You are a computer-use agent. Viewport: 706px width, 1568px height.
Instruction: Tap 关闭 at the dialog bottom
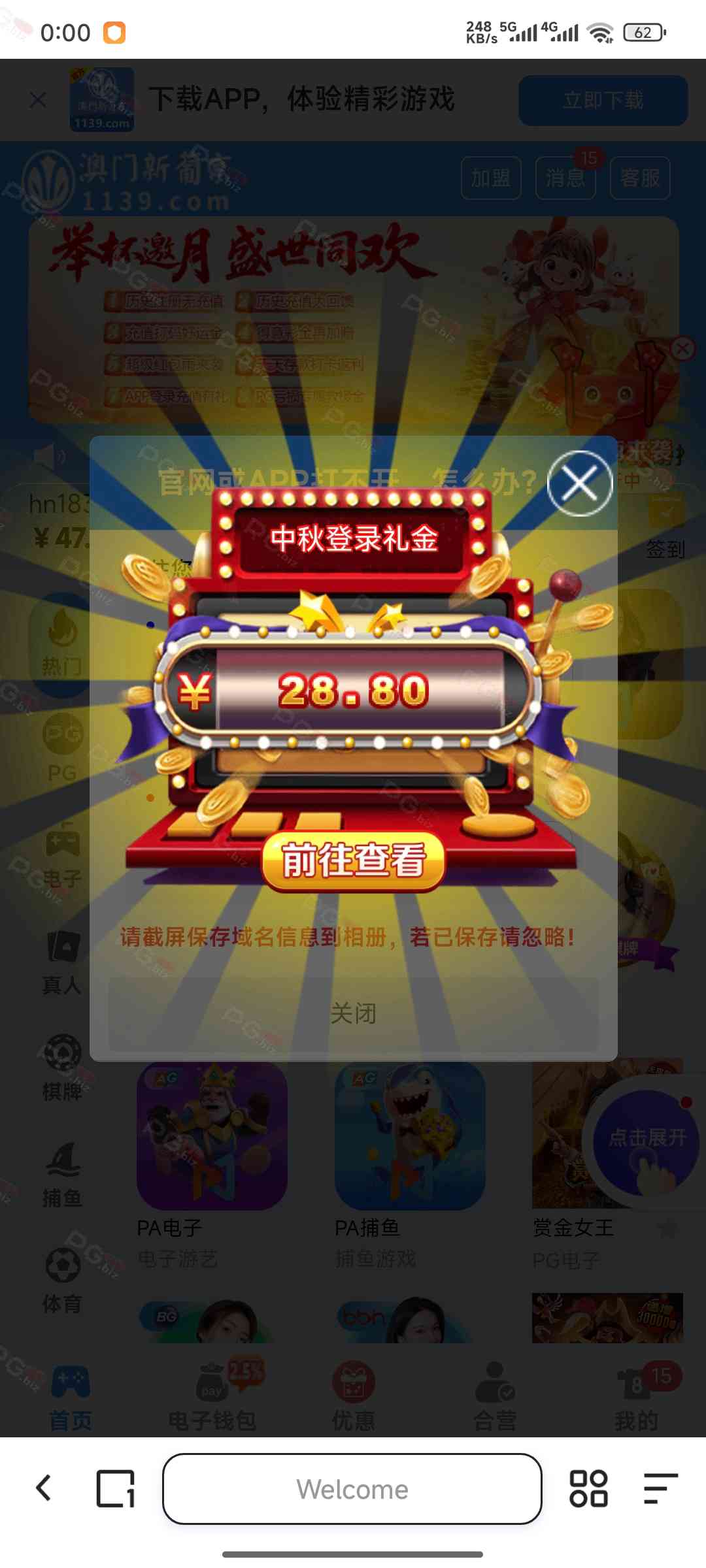353,1013
